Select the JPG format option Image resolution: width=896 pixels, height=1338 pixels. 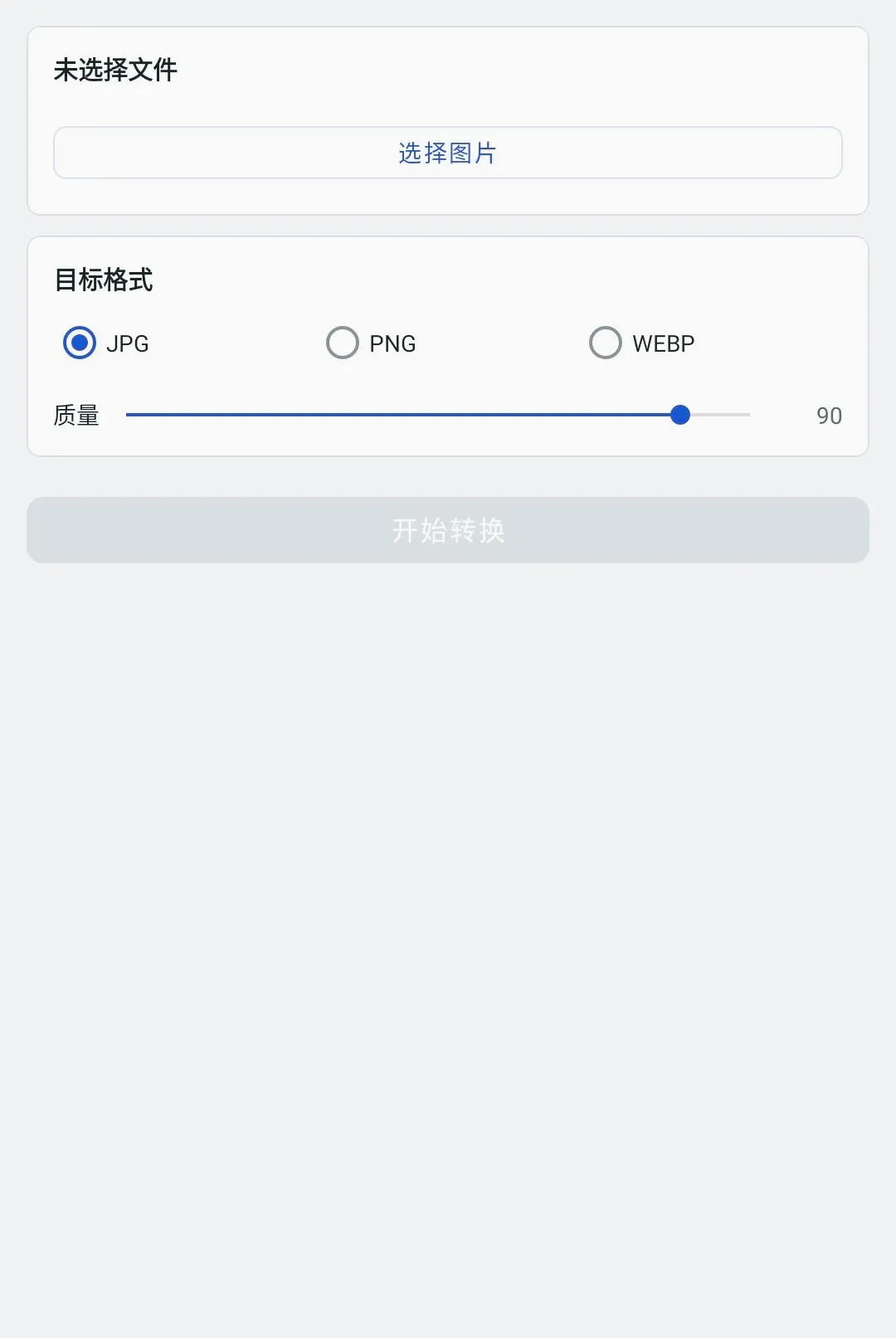(x=80, y=343)
